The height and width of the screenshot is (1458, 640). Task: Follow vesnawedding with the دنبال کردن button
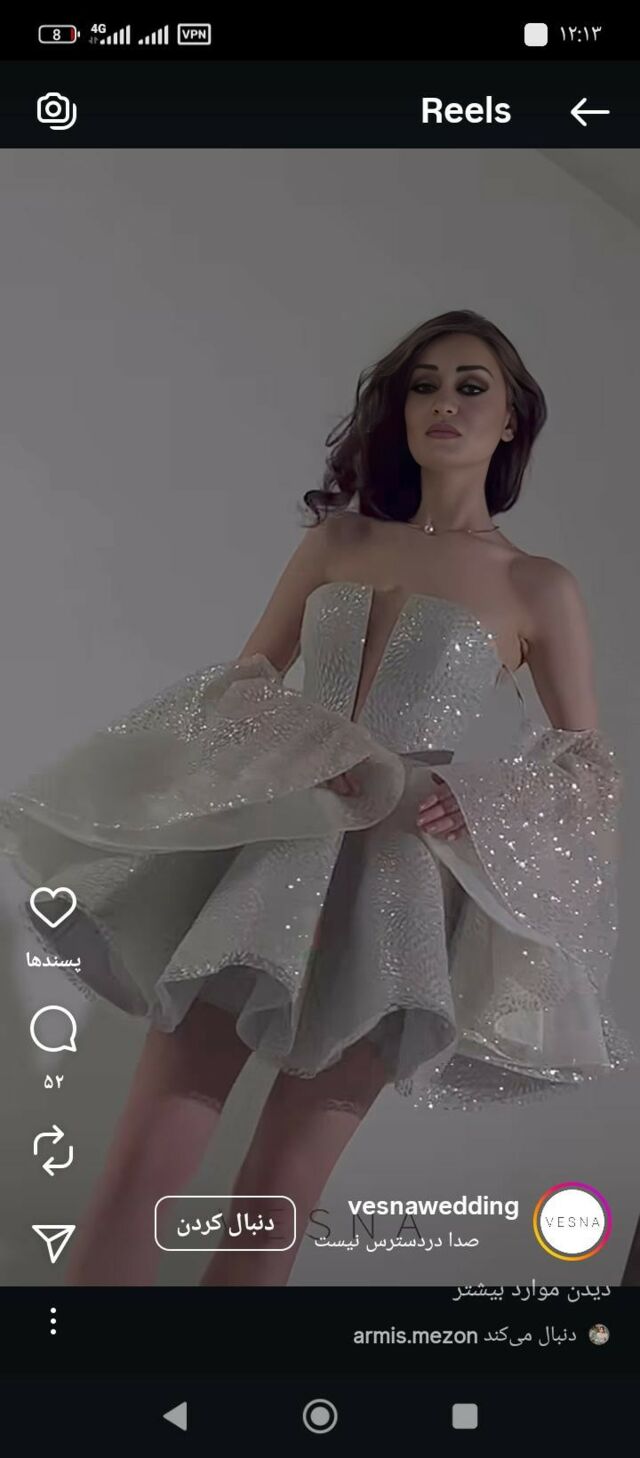(x=225, y=1223)
